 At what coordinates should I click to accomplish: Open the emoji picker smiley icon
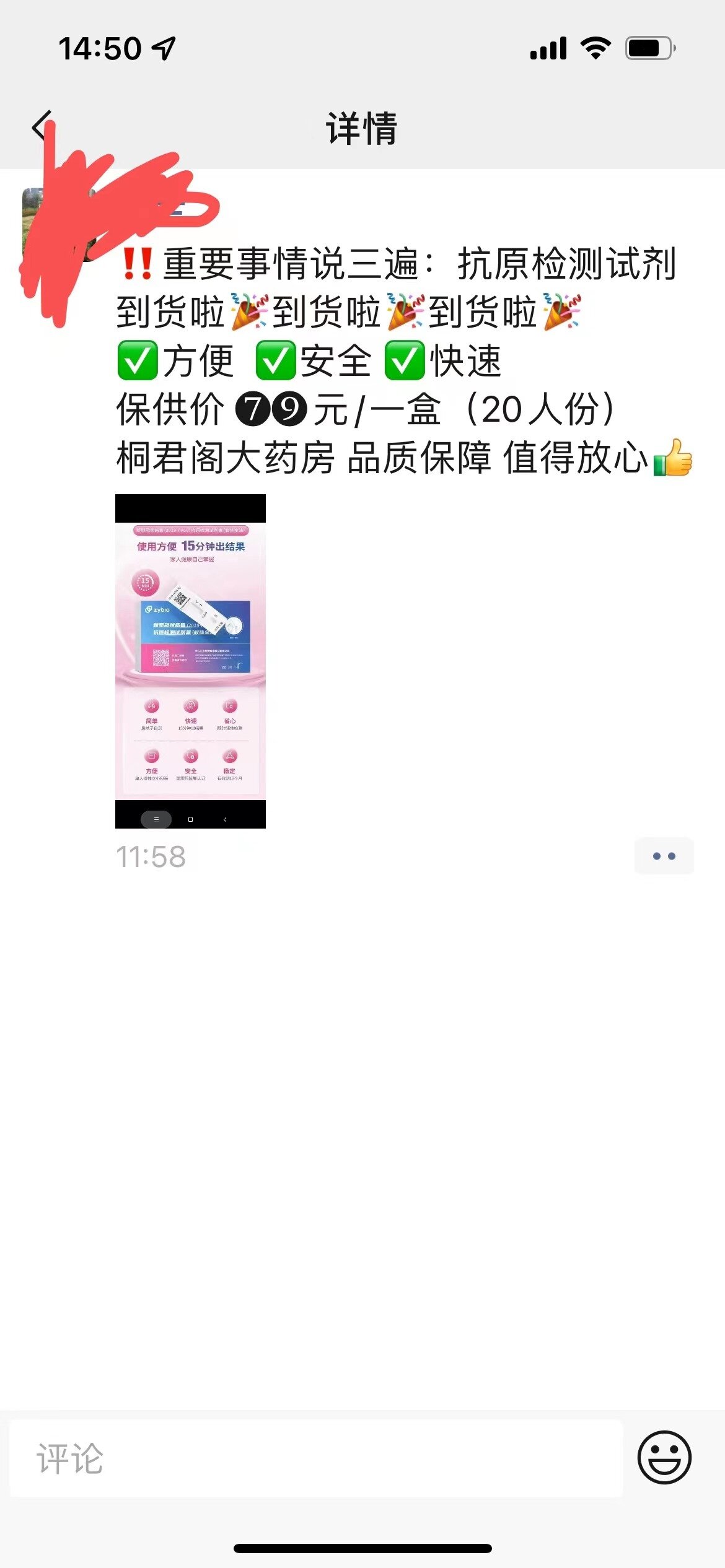[x=664, y=1457]
